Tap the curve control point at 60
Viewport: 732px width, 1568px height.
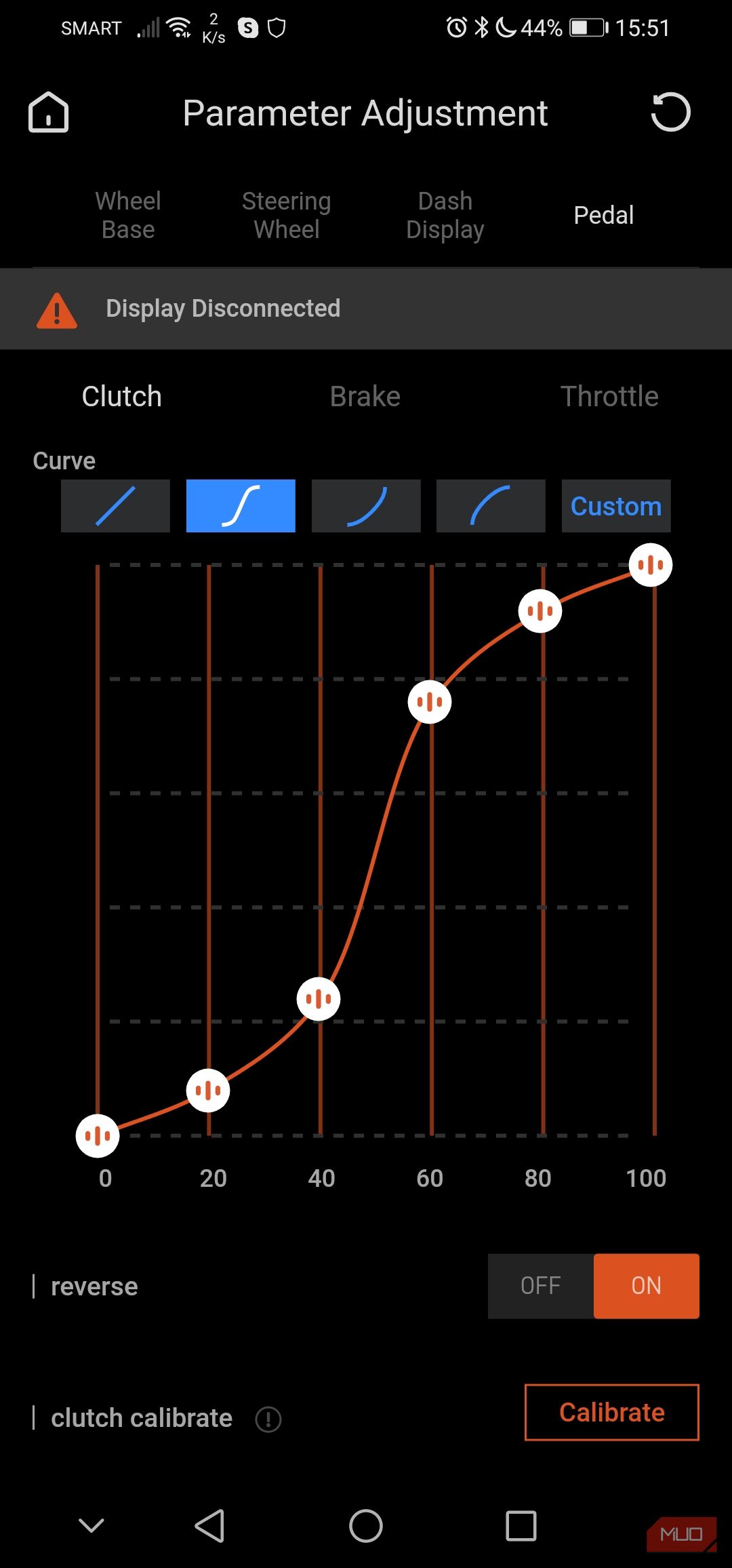430,702
